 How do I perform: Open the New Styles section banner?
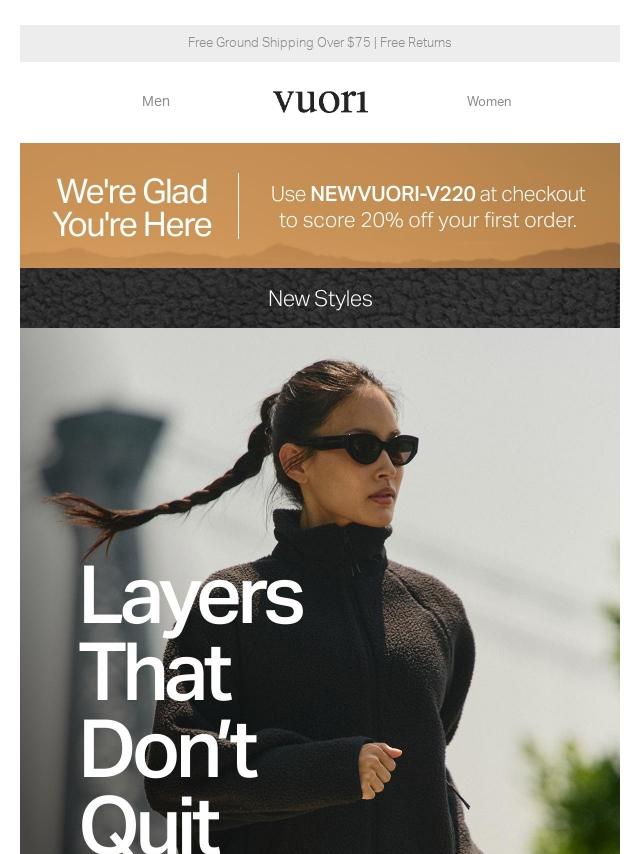tap(320, 298)
